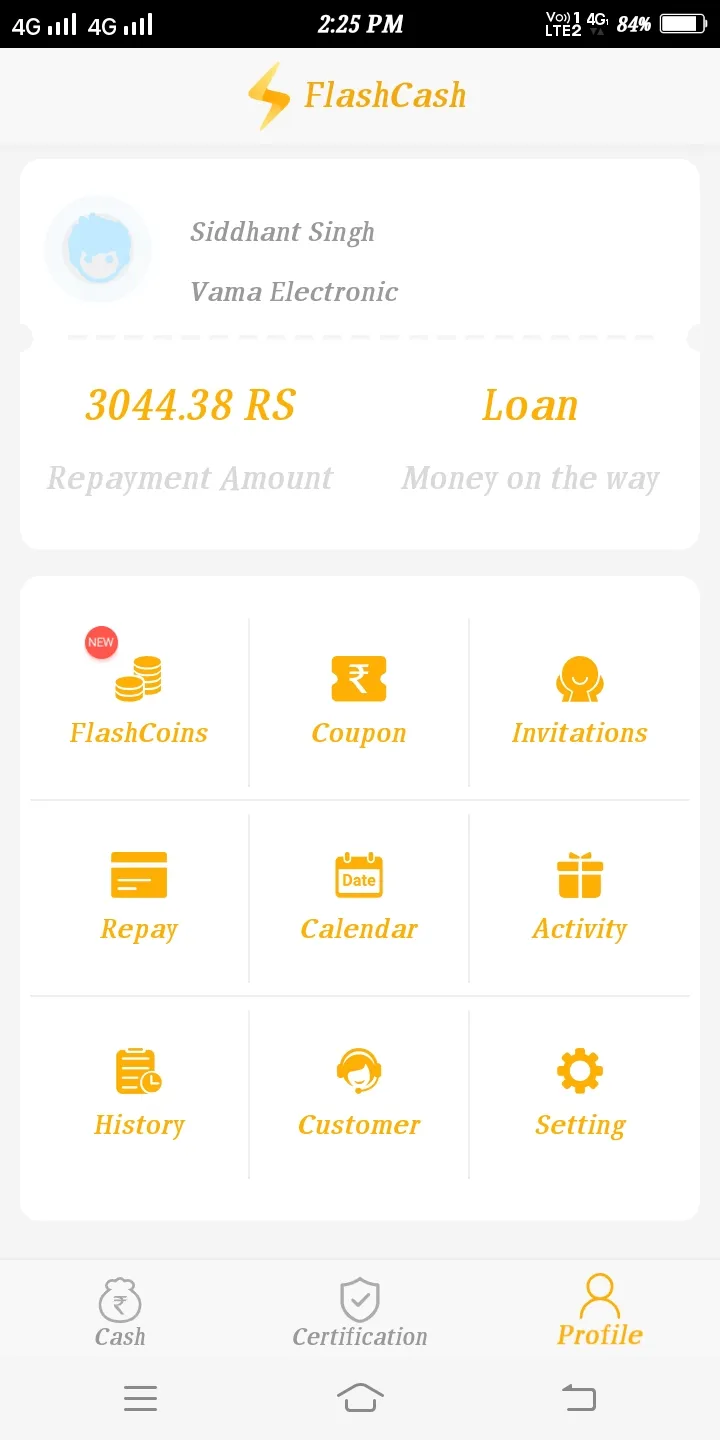The image size is (720, 1440).
Task: Open the Setting page
Action: 579,1092
